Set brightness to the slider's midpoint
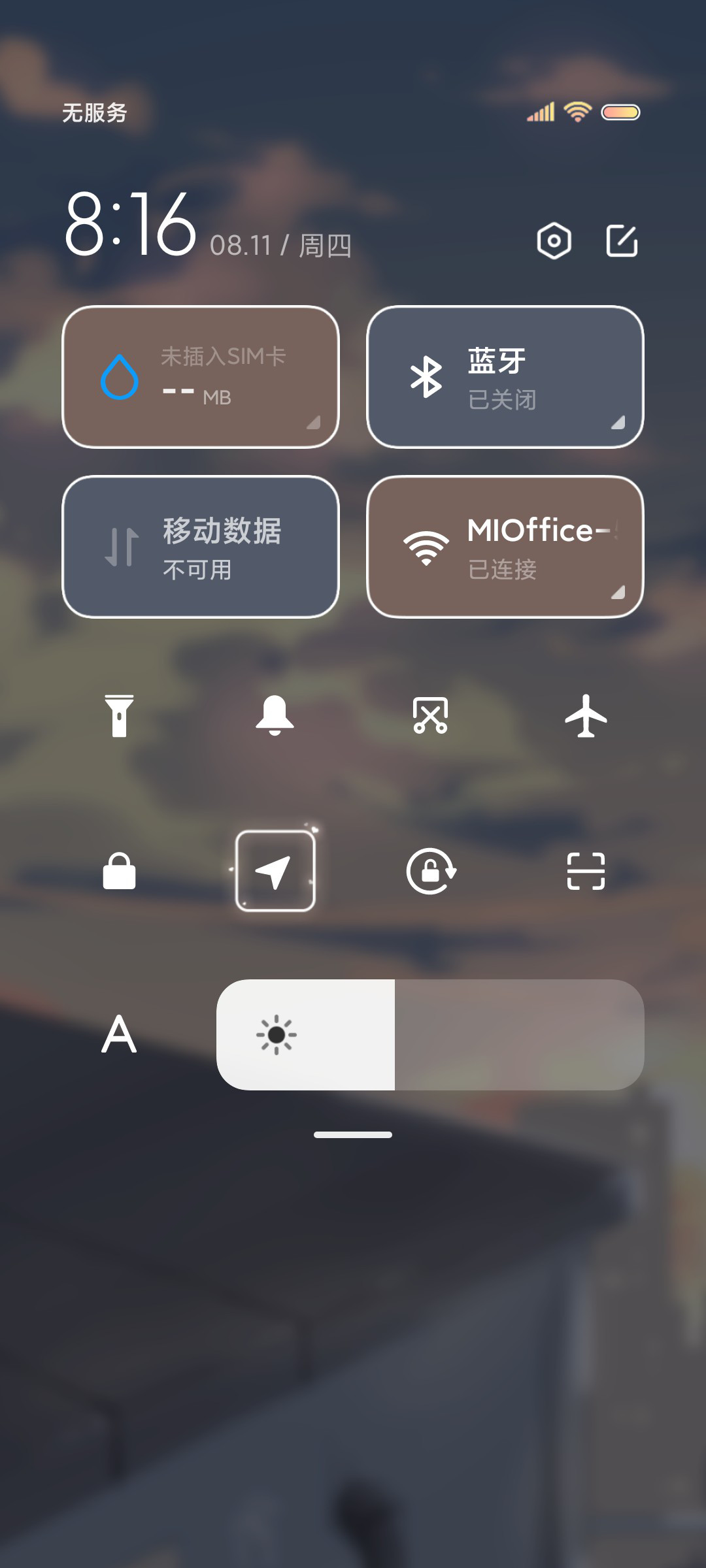This screenshot has height=1568, width=706. coord(430,1034)
